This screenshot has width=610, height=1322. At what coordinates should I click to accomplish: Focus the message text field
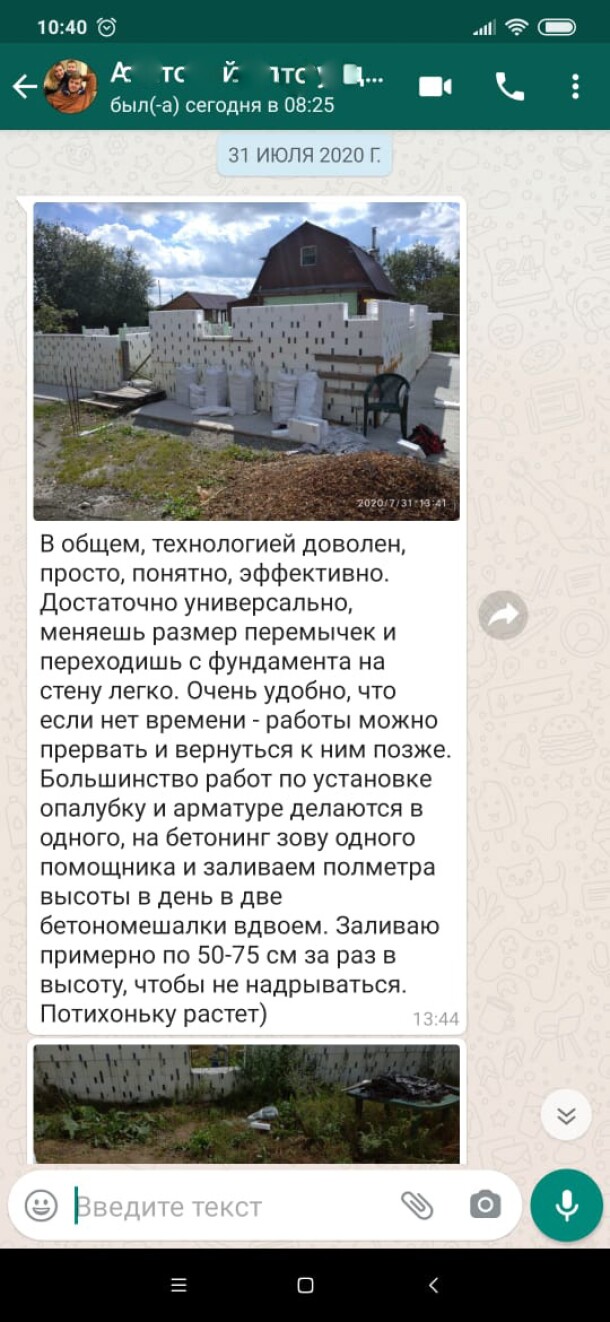230,1206
